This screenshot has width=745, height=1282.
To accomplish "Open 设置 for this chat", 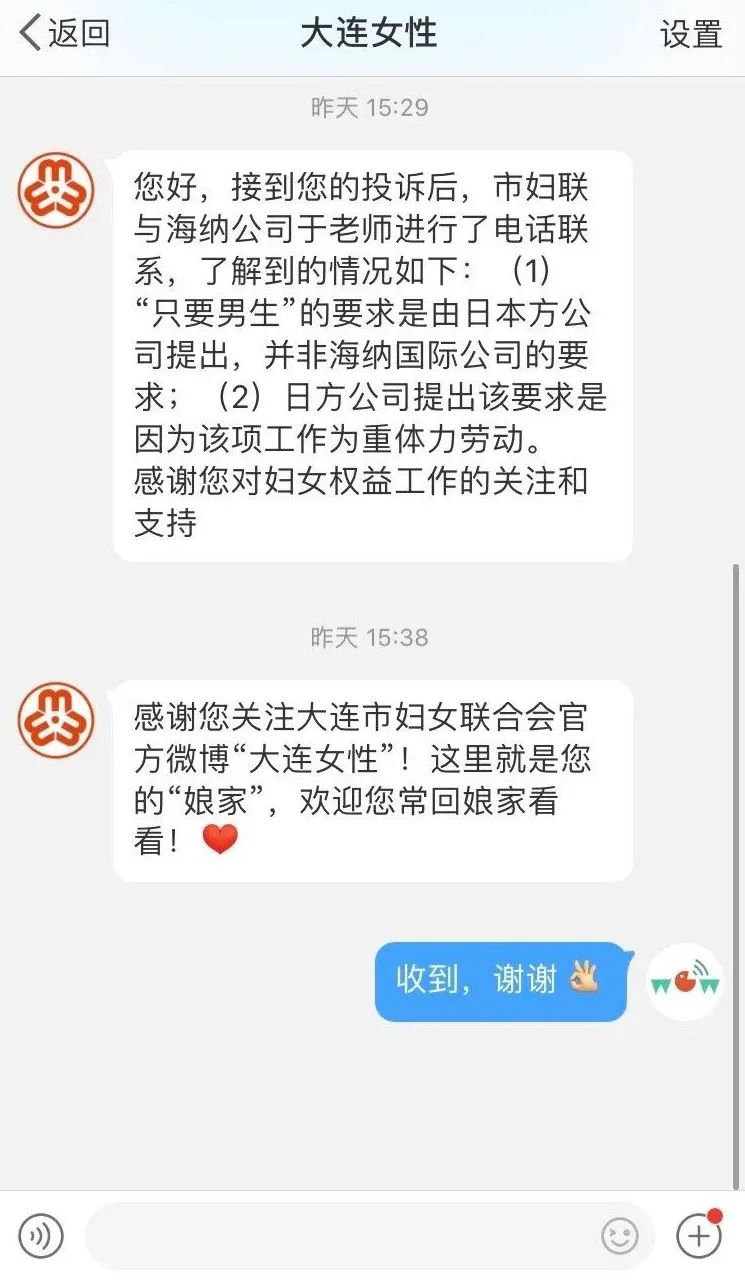I will coord(690,34).
